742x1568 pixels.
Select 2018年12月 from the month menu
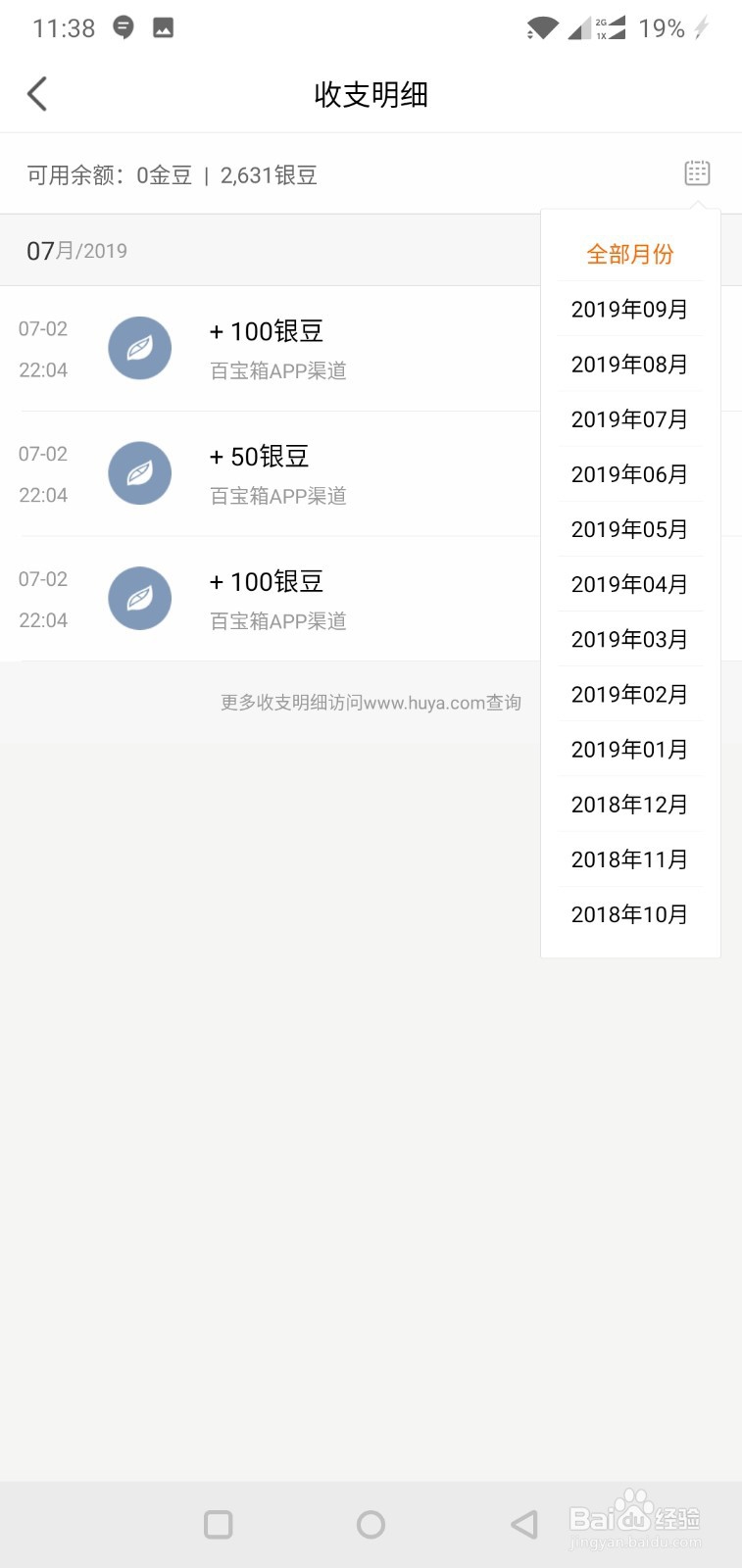pos(629,804)
